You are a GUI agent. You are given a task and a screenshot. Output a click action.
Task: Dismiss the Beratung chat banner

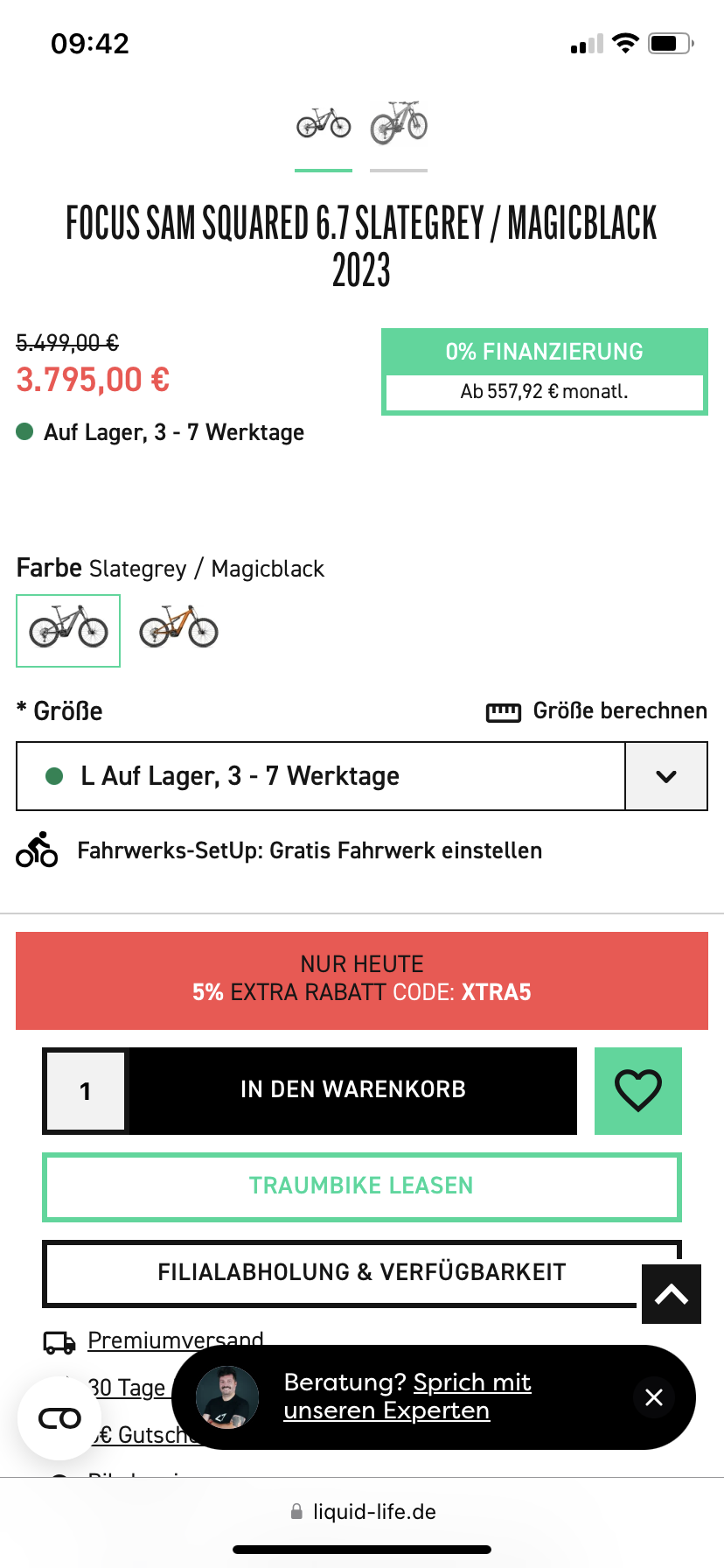(x=654, y=1397)
